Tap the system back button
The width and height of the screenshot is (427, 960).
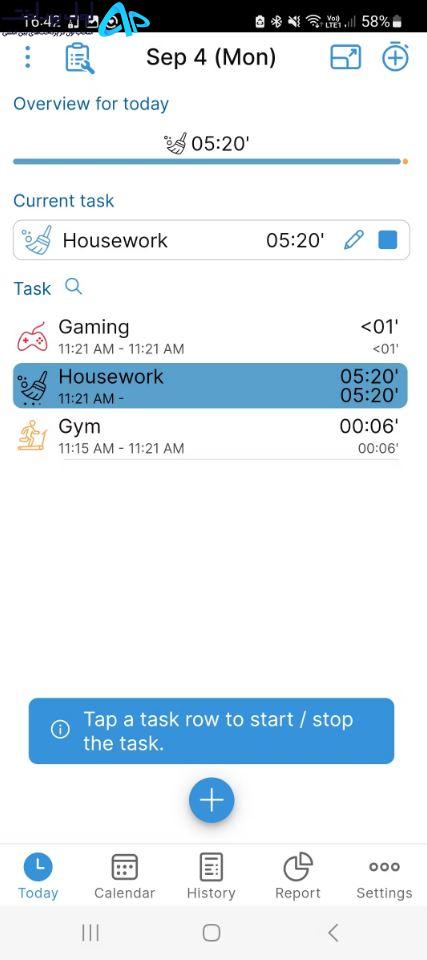(333, 932)
